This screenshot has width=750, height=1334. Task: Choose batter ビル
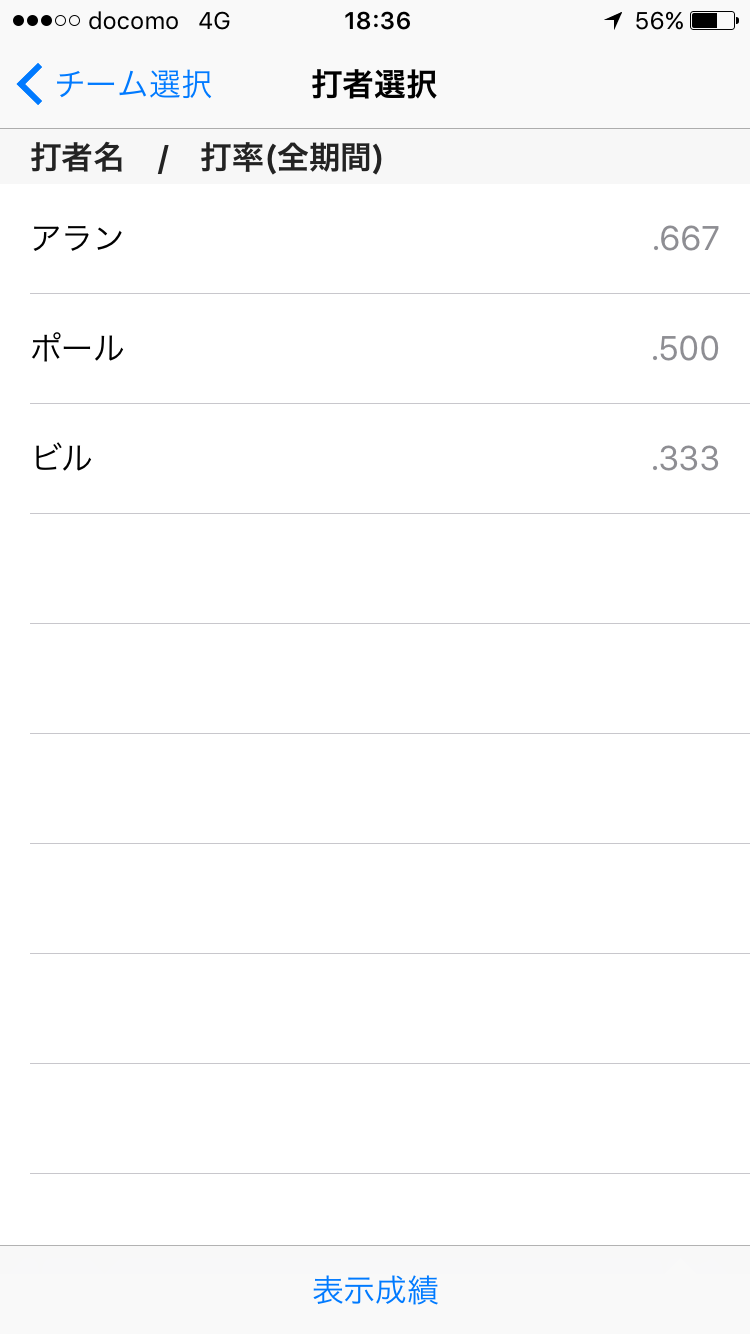[x=375, y=459]
